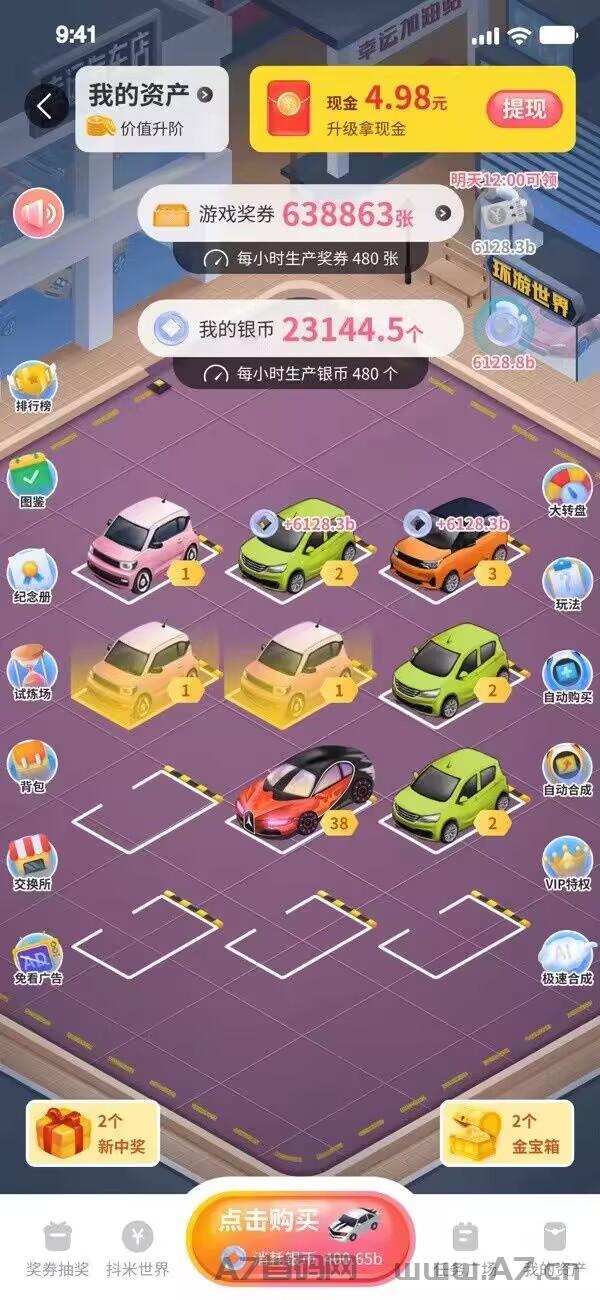
Task: Toggle the sound speaker icon
Action: pyautogui.click(x=38, y=213)
